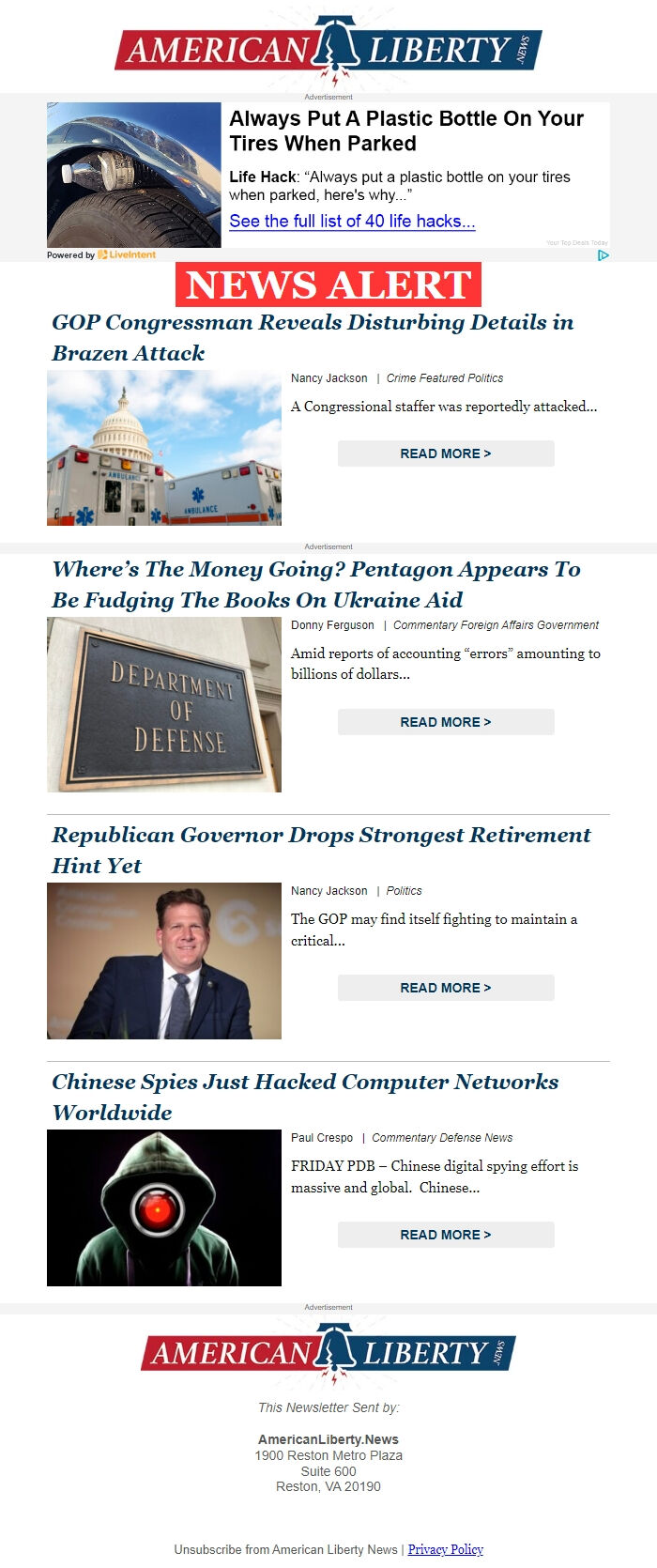View the Department of Defense plaque image
This screenshot has height=1568, width=657.
(164, 705)
